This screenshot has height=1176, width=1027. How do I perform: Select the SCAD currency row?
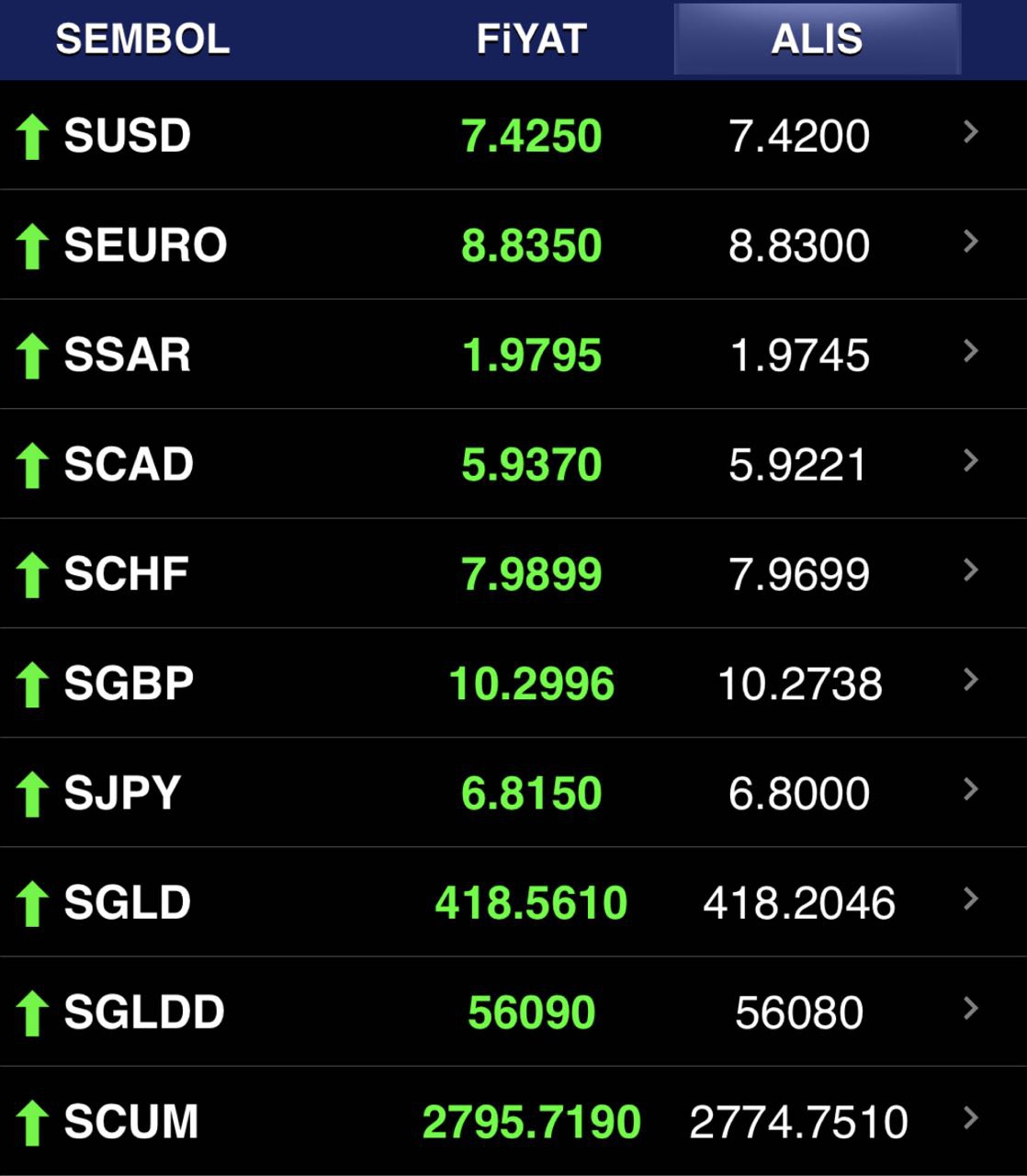pyautogui.click(x=513, y=464)
